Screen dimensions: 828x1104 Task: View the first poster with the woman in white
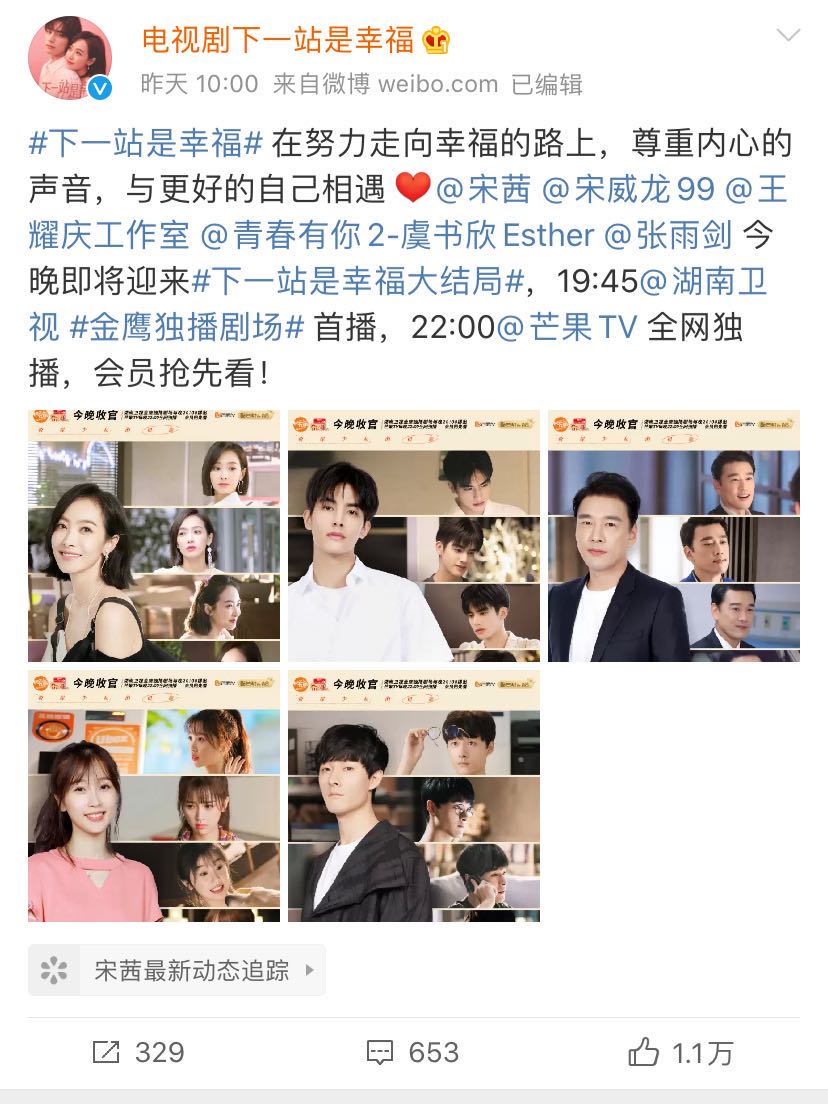[154, 536]
